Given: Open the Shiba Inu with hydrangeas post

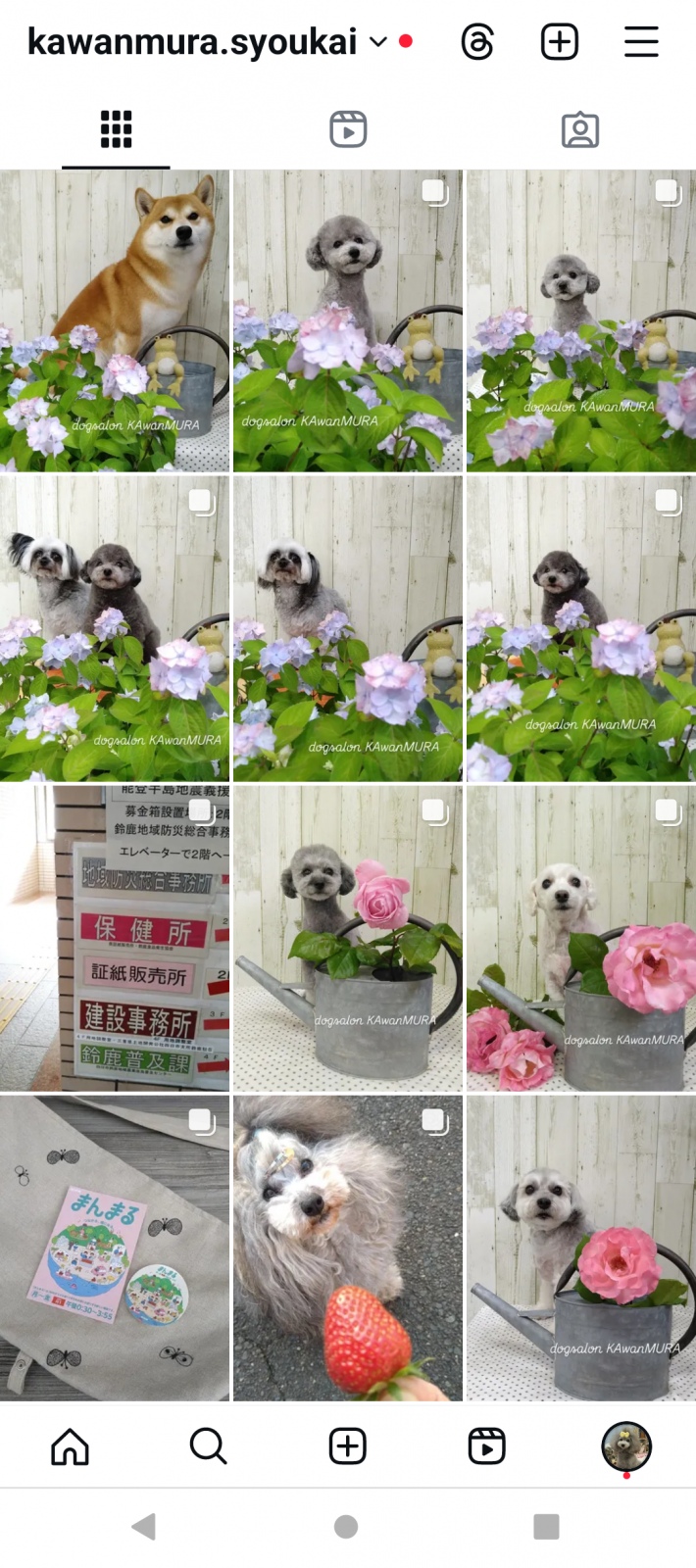Looking at the screenshot, I should (x=115, y=320).
